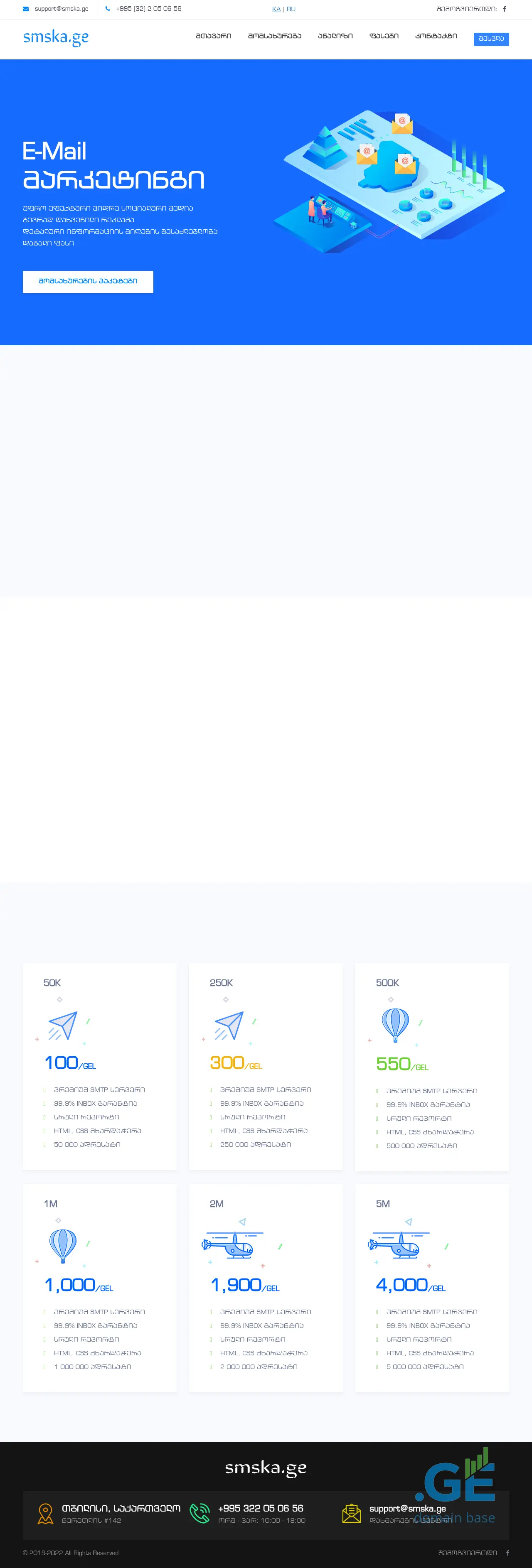Open the support@smska.ge email link
The image size is (532, 1568).
point(61,9)
